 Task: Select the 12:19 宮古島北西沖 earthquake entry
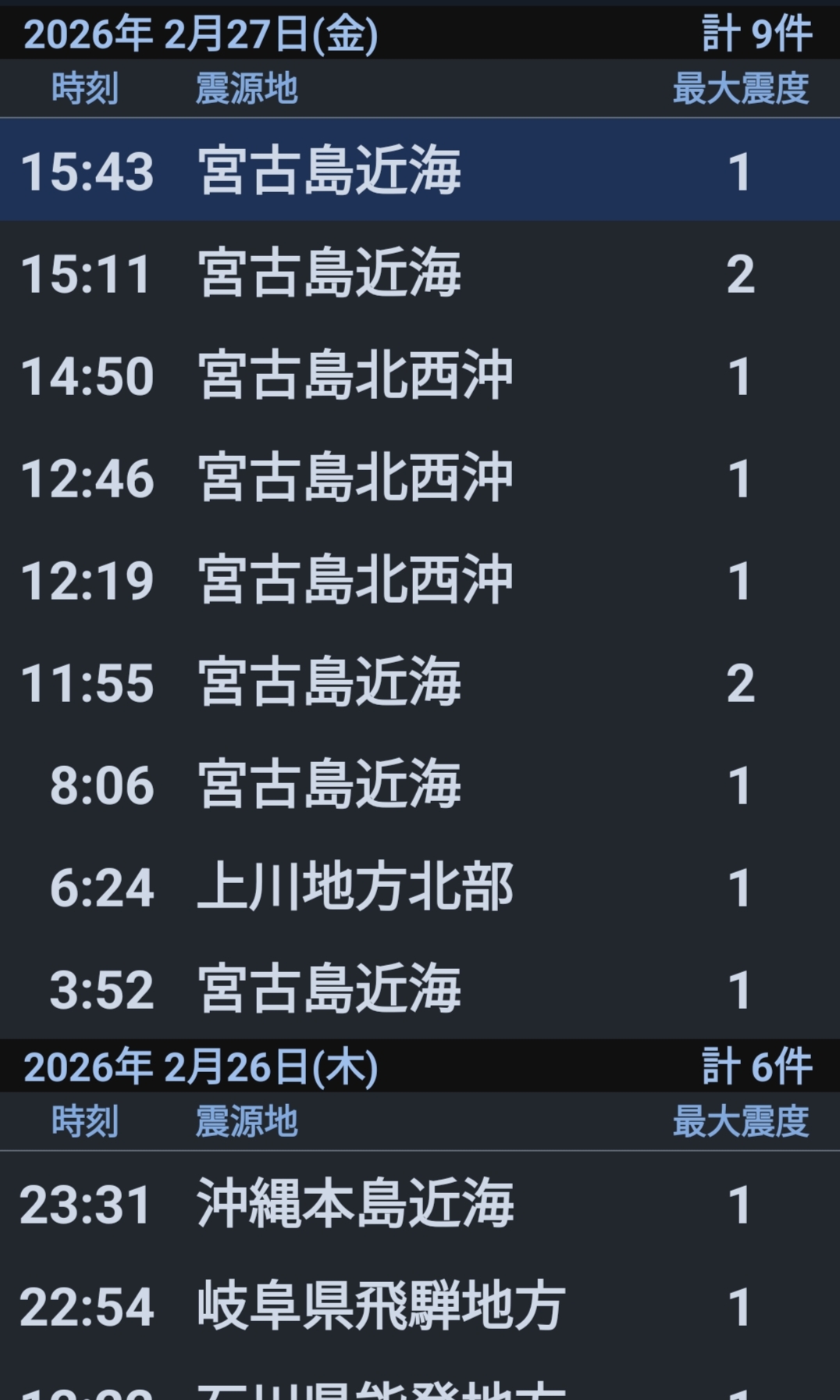tap(419, 580)
